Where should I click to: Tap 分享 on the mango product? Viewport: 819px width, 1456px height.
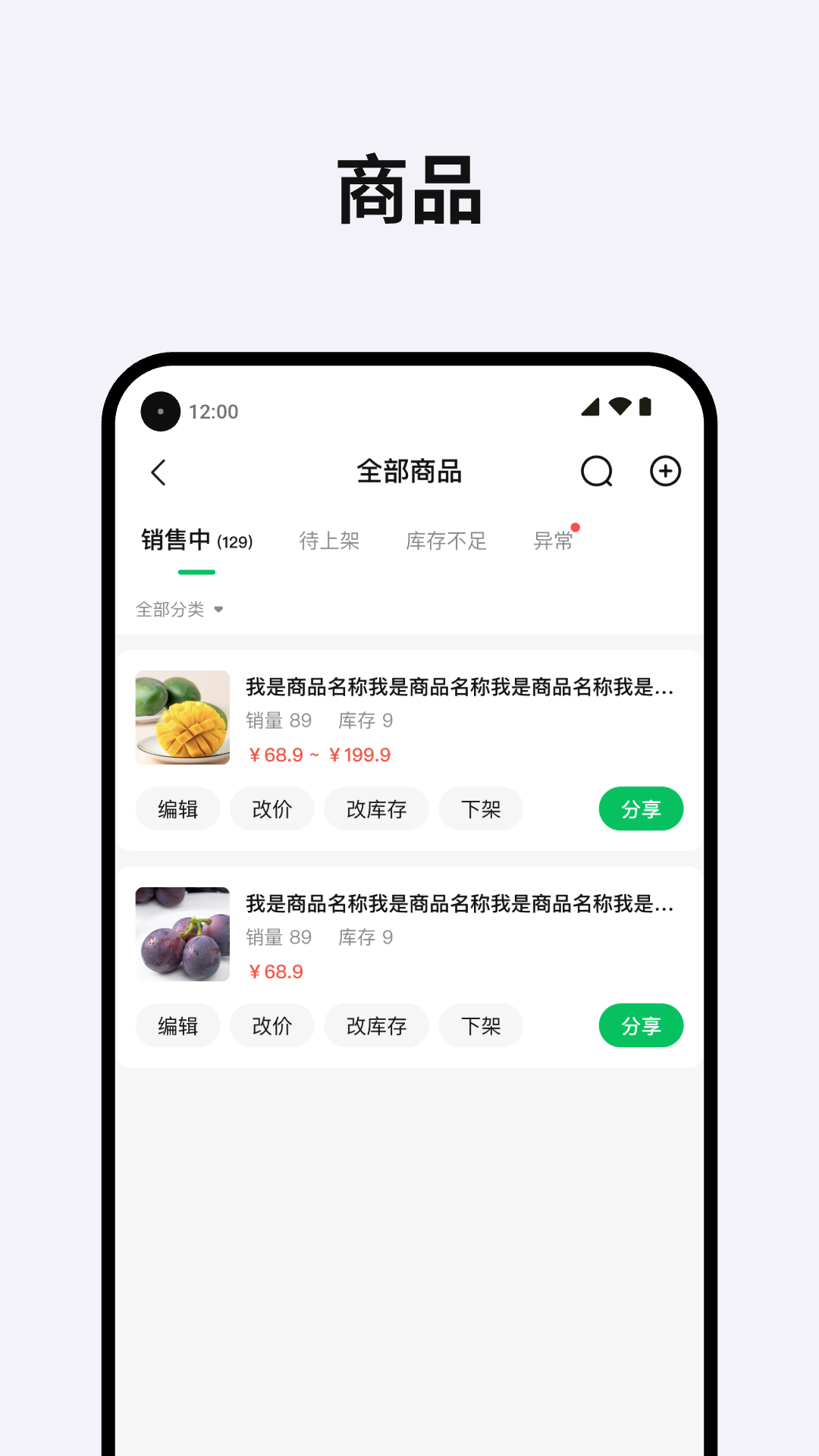point(641,809)
